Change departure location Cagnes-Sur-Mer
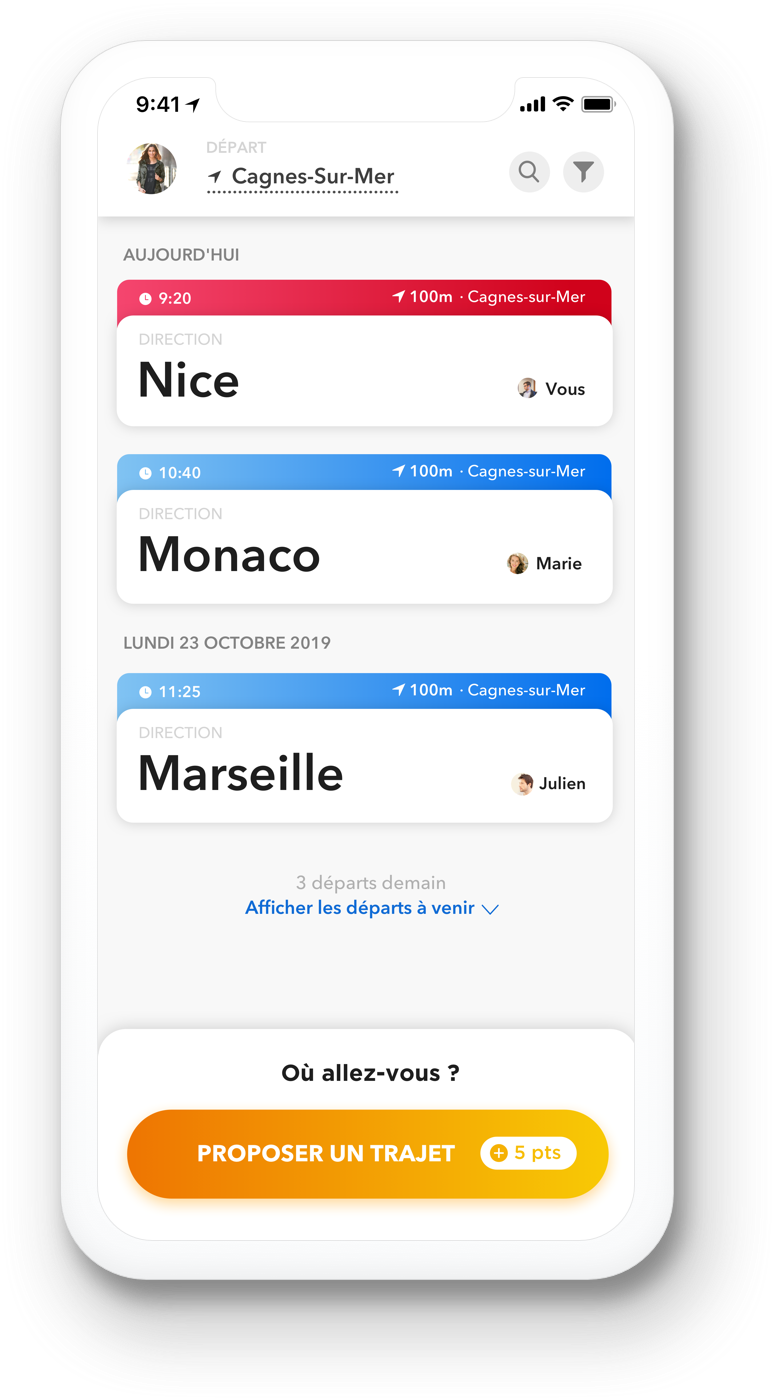This screenshot has height=1400, width=774. pyautogui.click(x=302, y=177)
